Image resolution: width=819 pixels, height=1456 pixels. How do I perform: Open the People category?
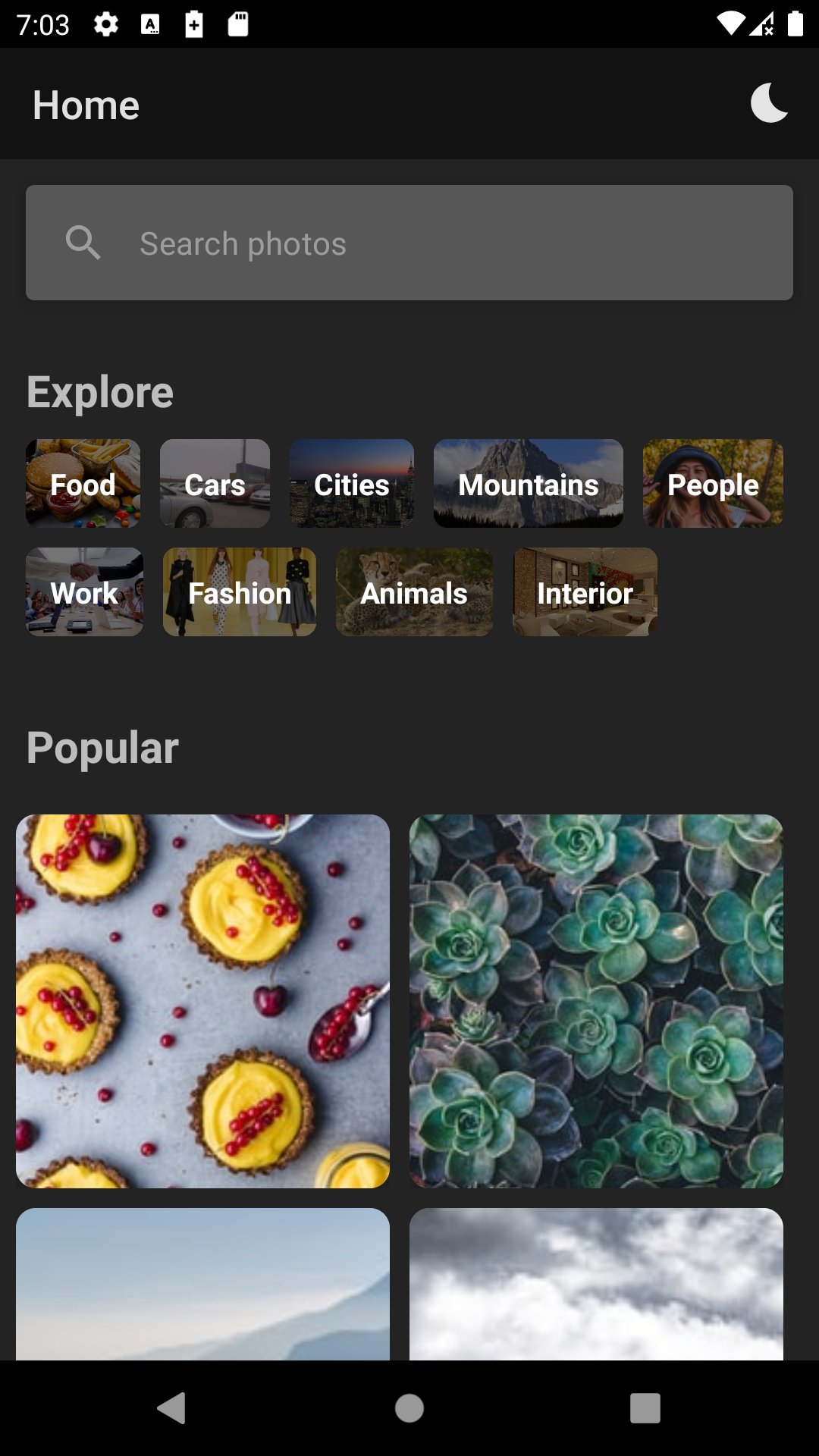click(x=713, y=484)
